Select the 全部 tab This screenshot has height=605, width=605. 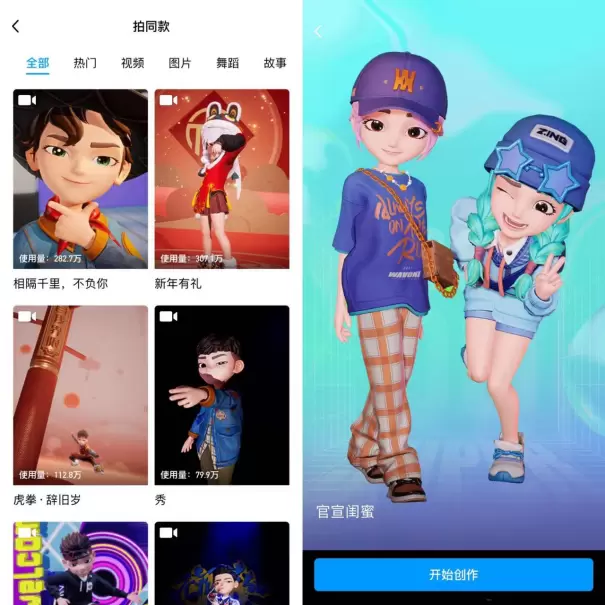pos(38,63)
